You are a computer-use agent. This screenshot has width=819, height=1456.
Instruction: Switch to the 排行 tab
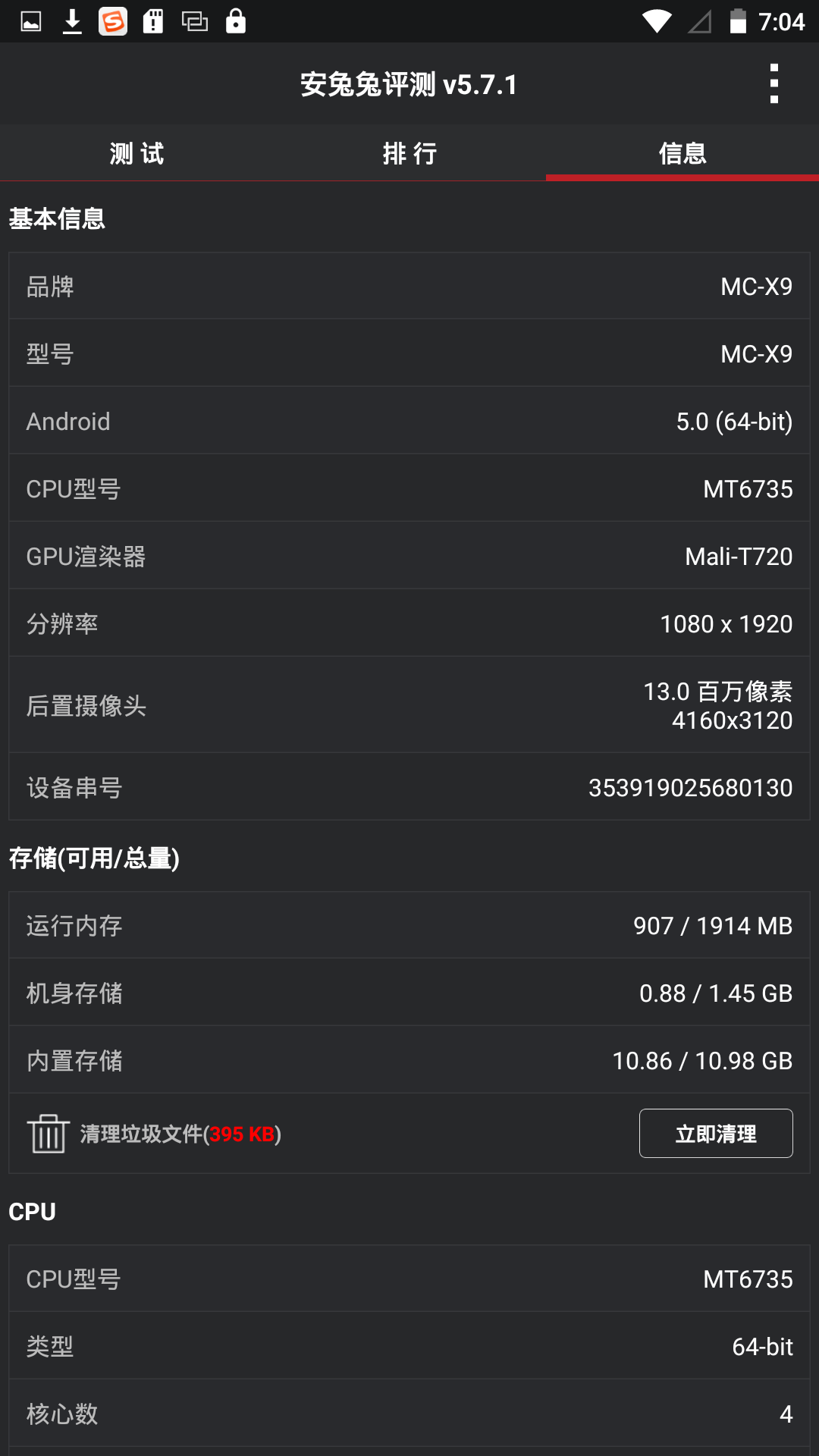pyautogui.click(x=409, y=153)
